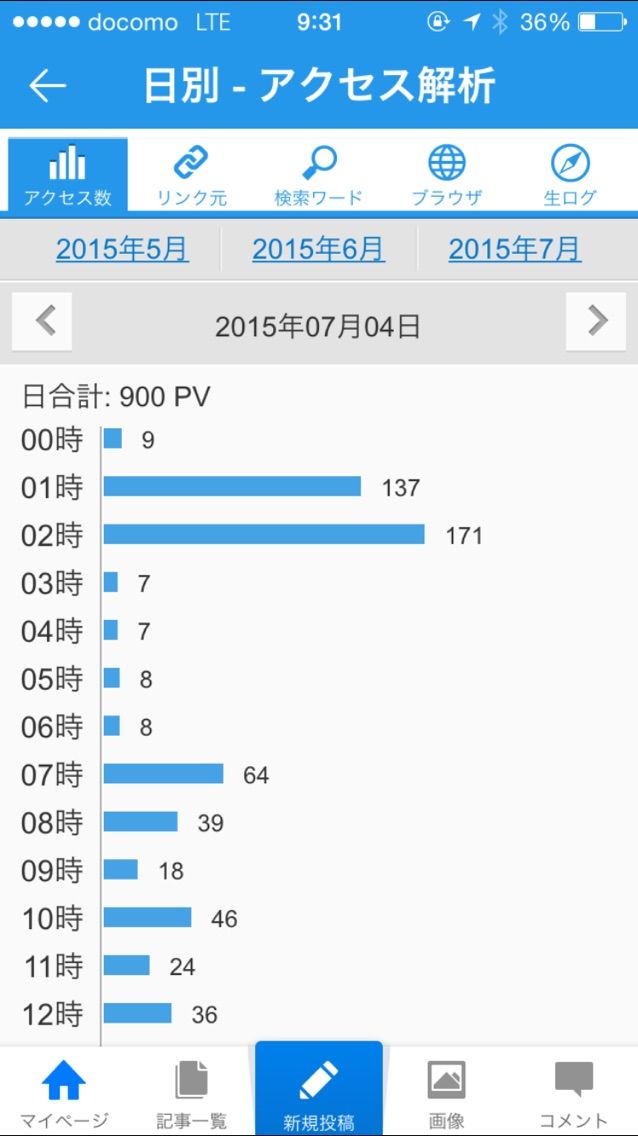Open the リンク元 tab
Screen dimensions: 638x1136
click(191, 174)
